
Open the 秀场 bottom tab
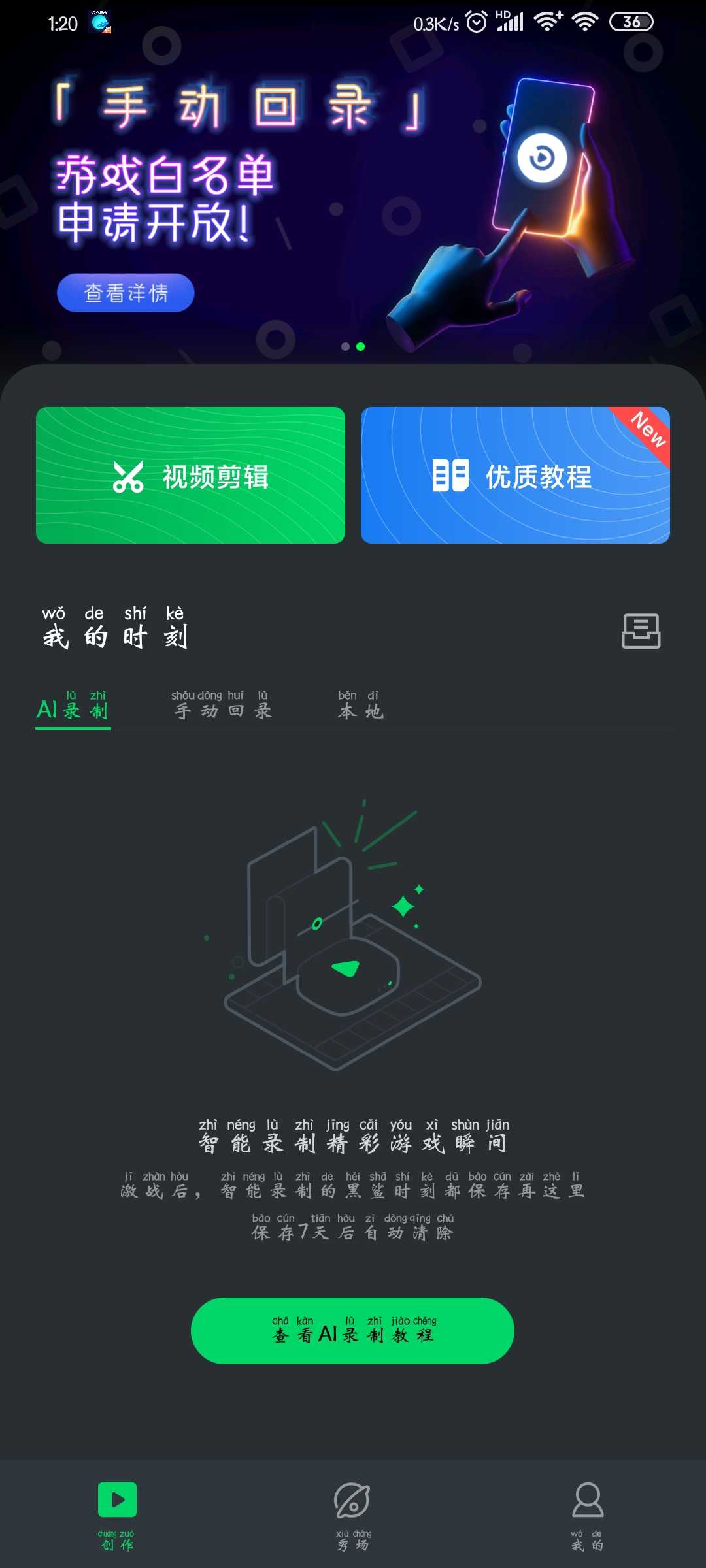(x=353, y=1516)
